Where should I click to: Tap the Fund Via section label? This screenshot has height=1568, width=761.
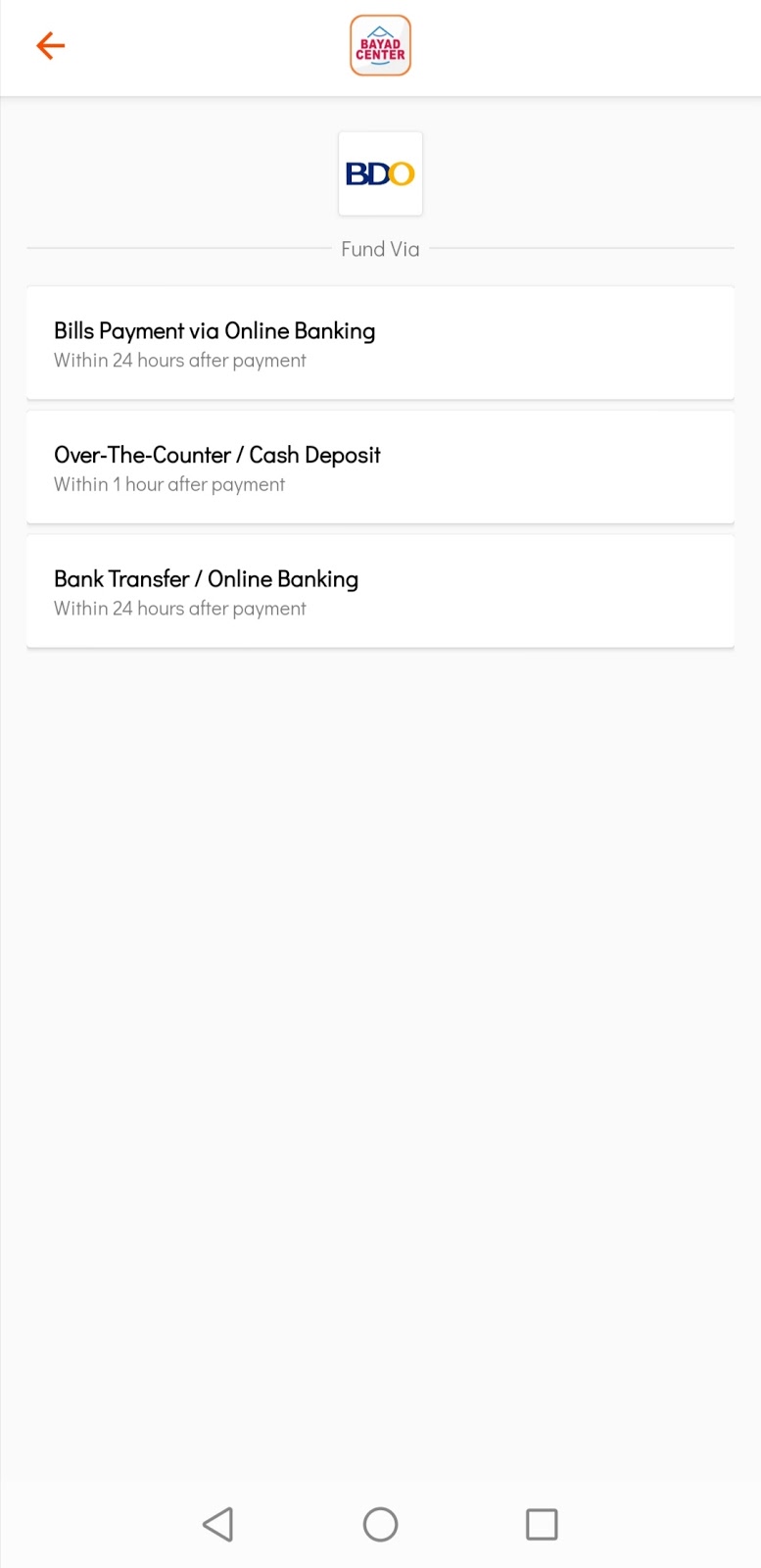(x=380, y=249)
